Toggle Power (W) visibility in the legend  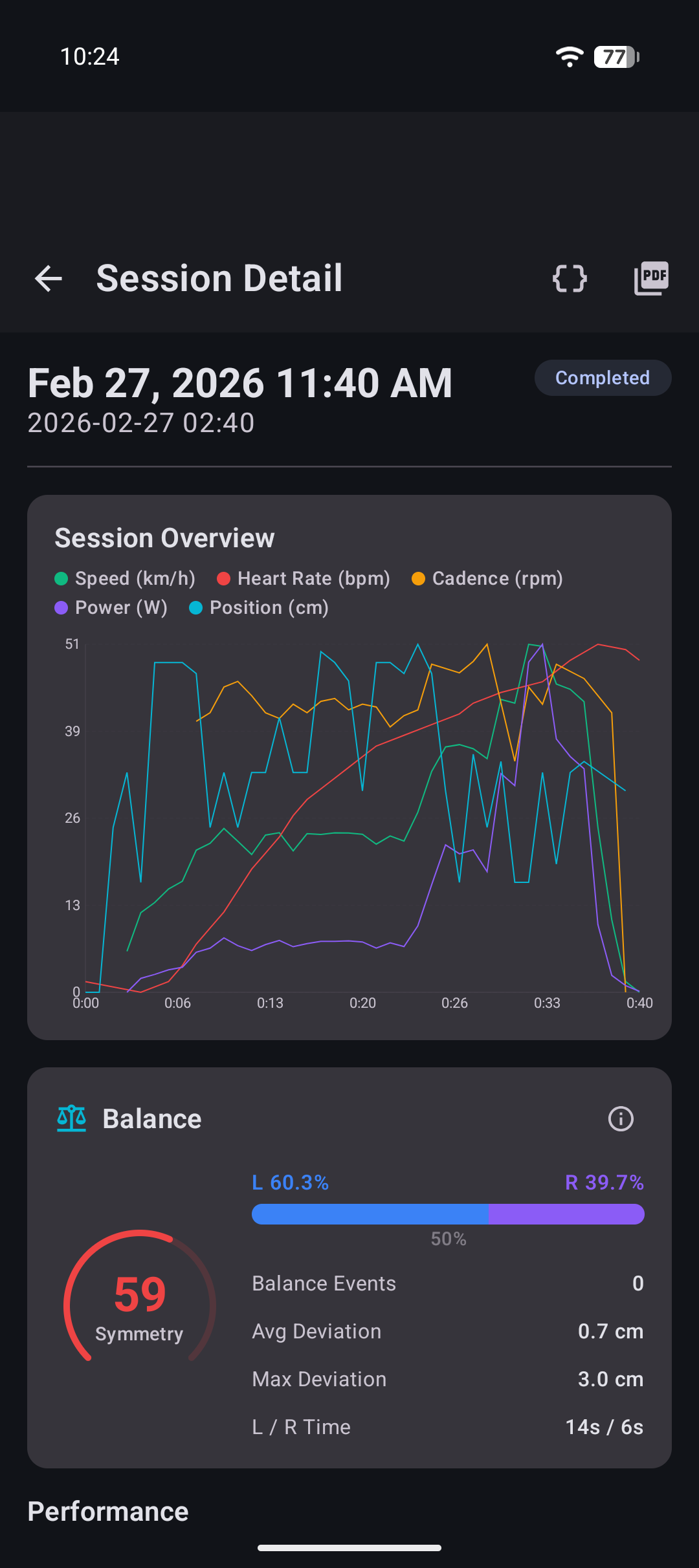click(110, 607)
